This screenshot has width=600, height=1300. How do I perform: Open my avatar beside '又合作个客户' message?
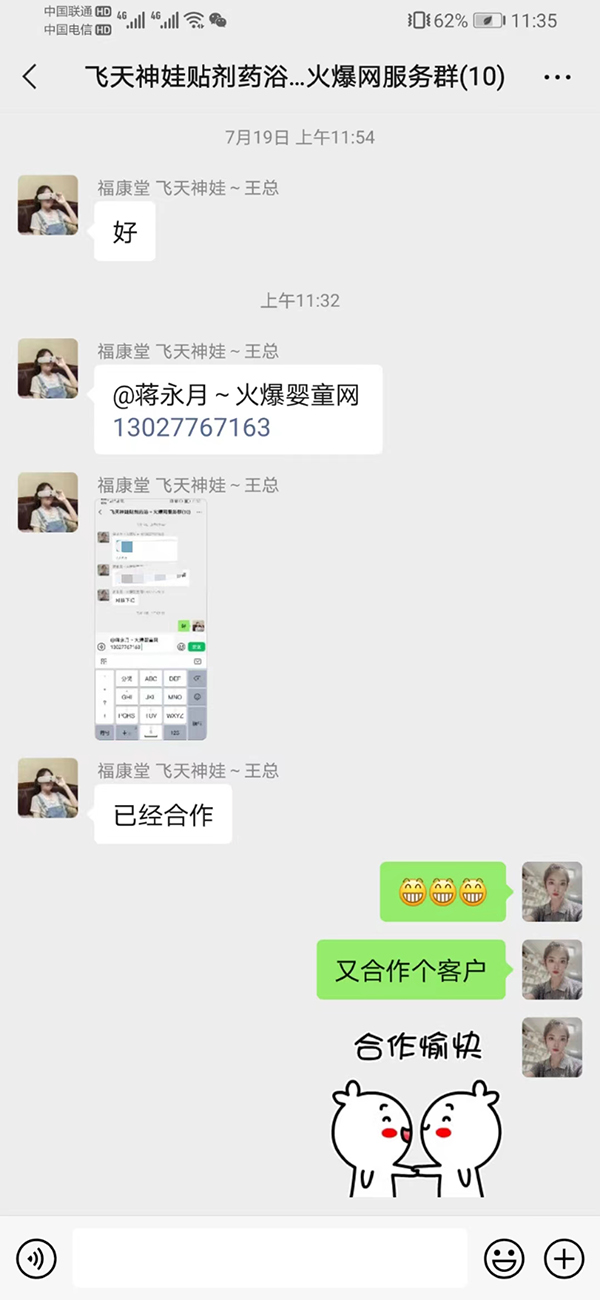(551, 969)
